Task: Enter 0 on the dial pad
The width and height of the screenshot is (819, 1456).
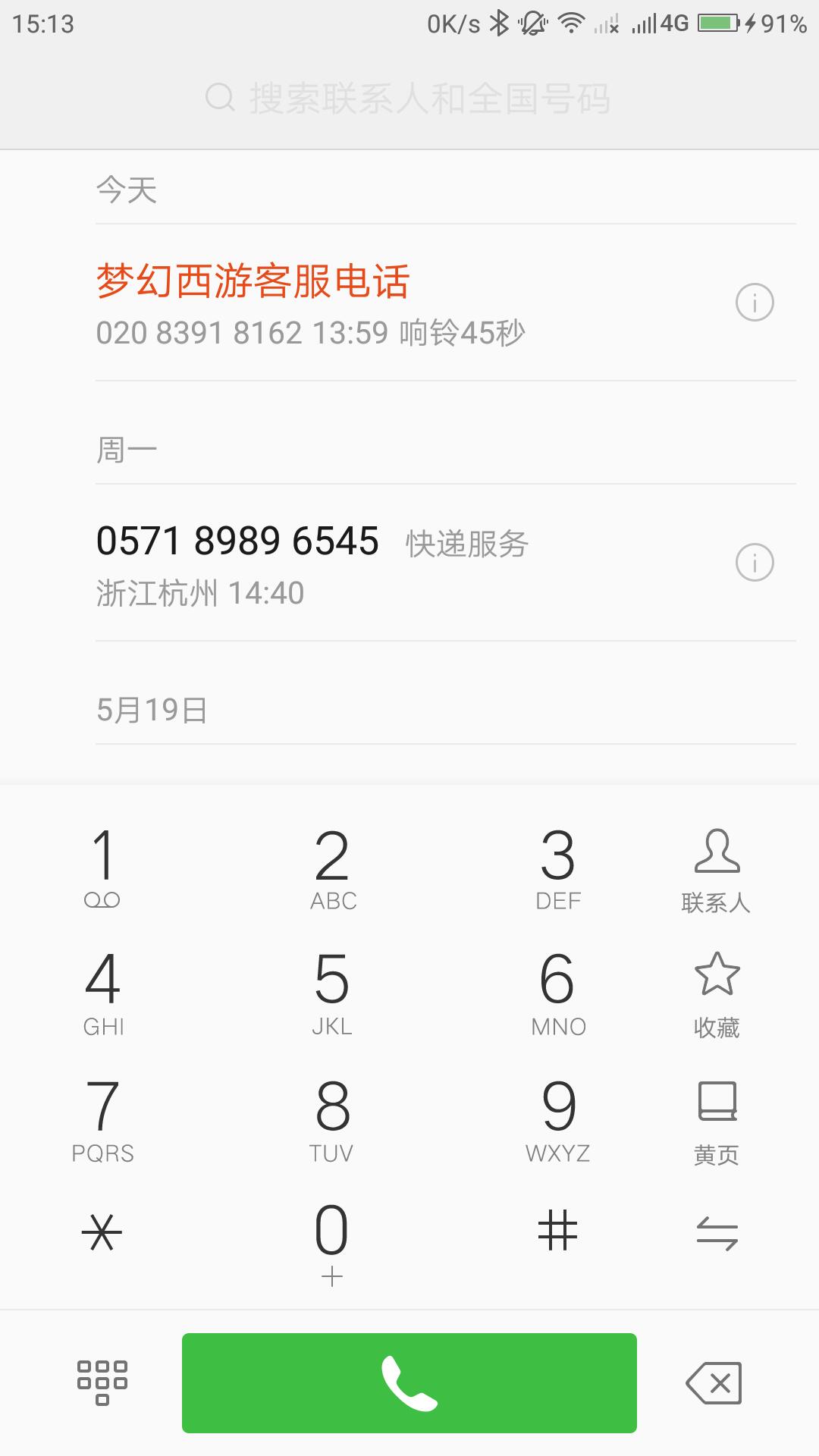Action: click(x=332, y=1242)
